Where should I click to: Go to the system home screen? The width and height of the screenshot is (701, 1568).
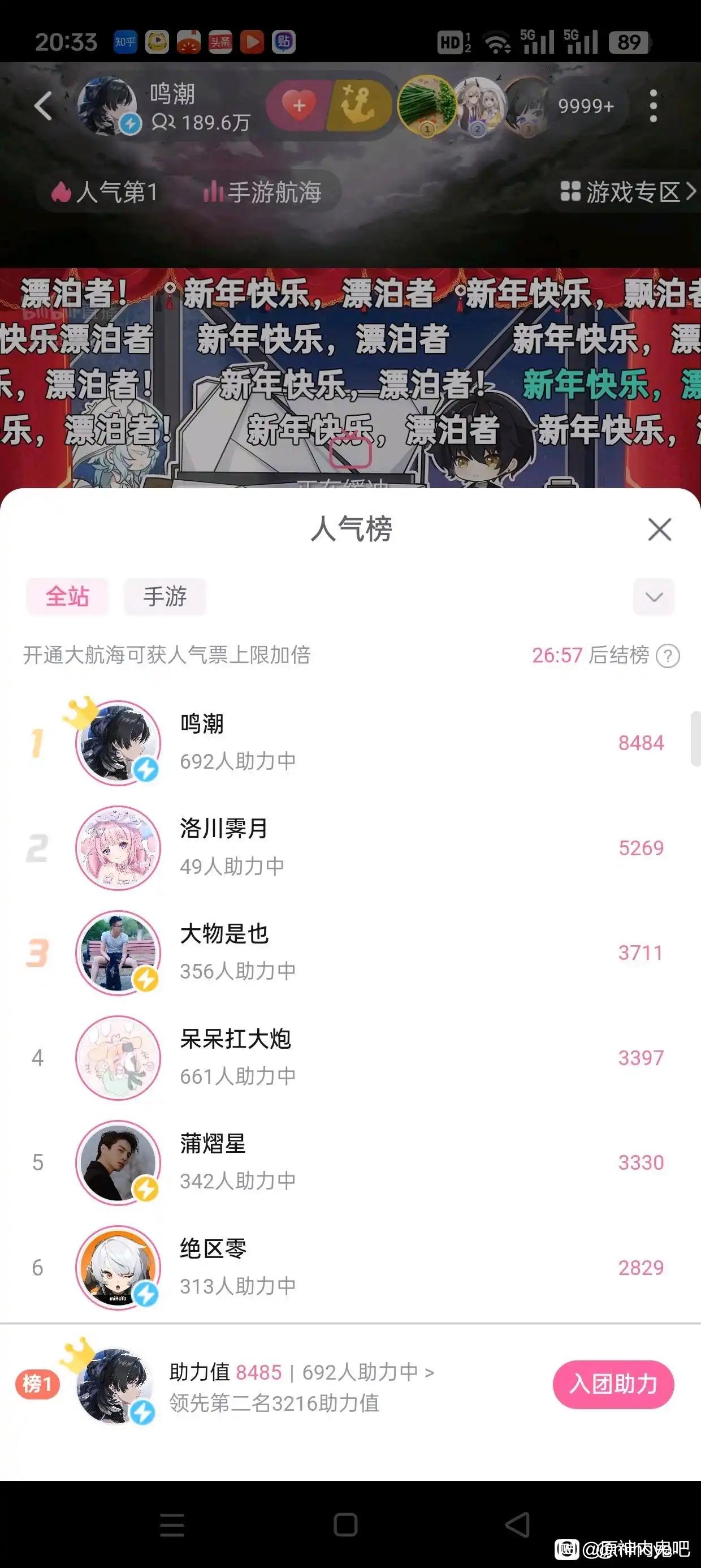345,1525
